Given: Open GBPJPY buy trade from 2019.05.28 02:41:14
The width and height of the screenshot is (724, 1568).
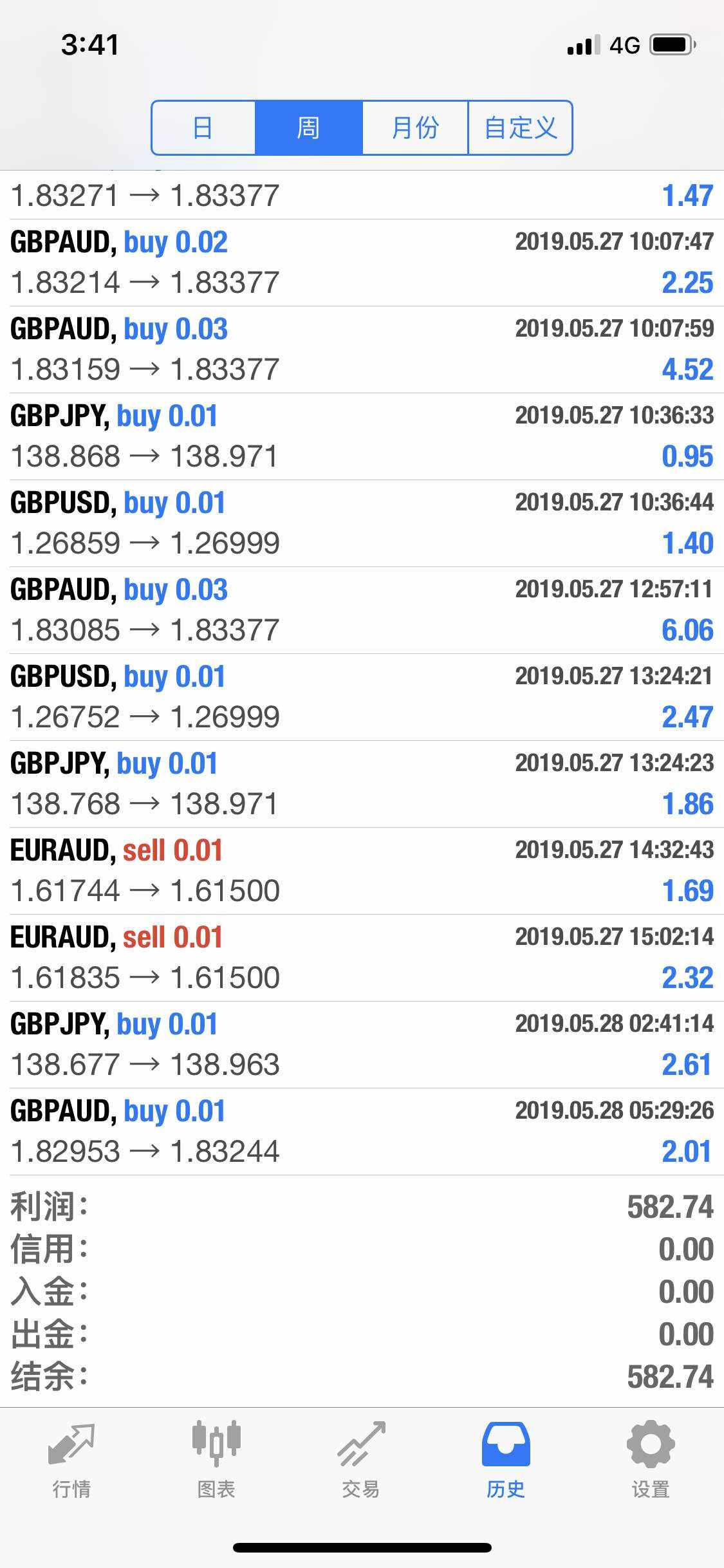Looking at the screenshot, I should point(362,1045).
